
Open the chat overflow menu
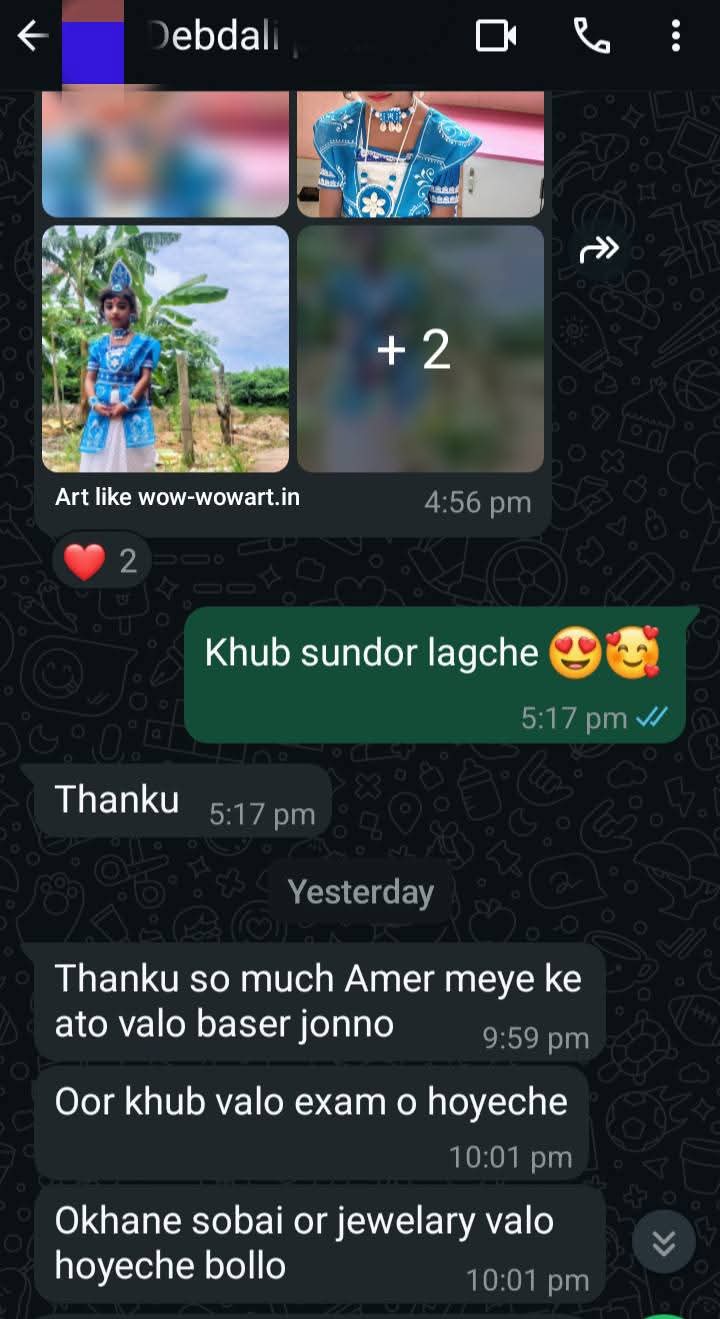pyautogui.click(x=676, y=37)
